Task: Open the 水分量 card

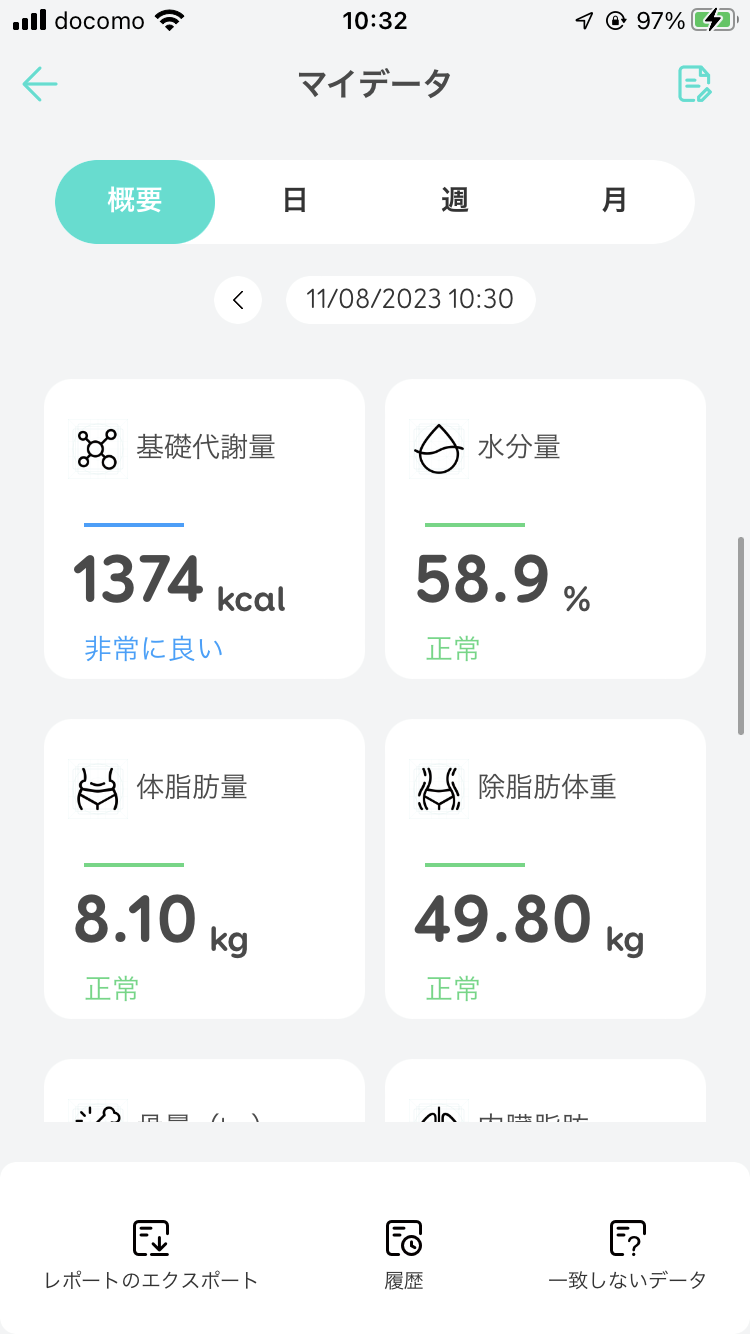Action: click(x=545, y=529)
